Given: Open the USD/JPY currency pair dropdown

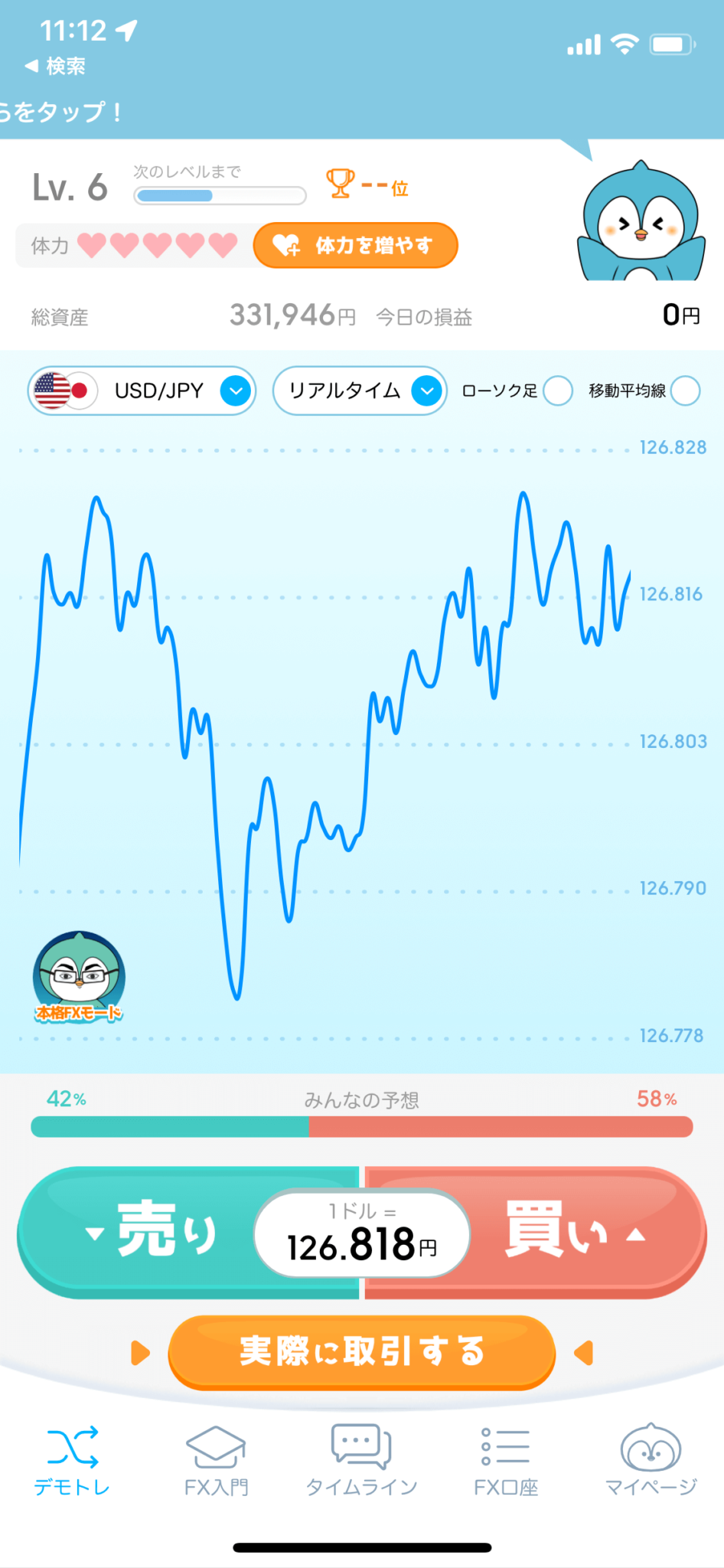Looking at the screenshot, I should (x=142, y=391).
